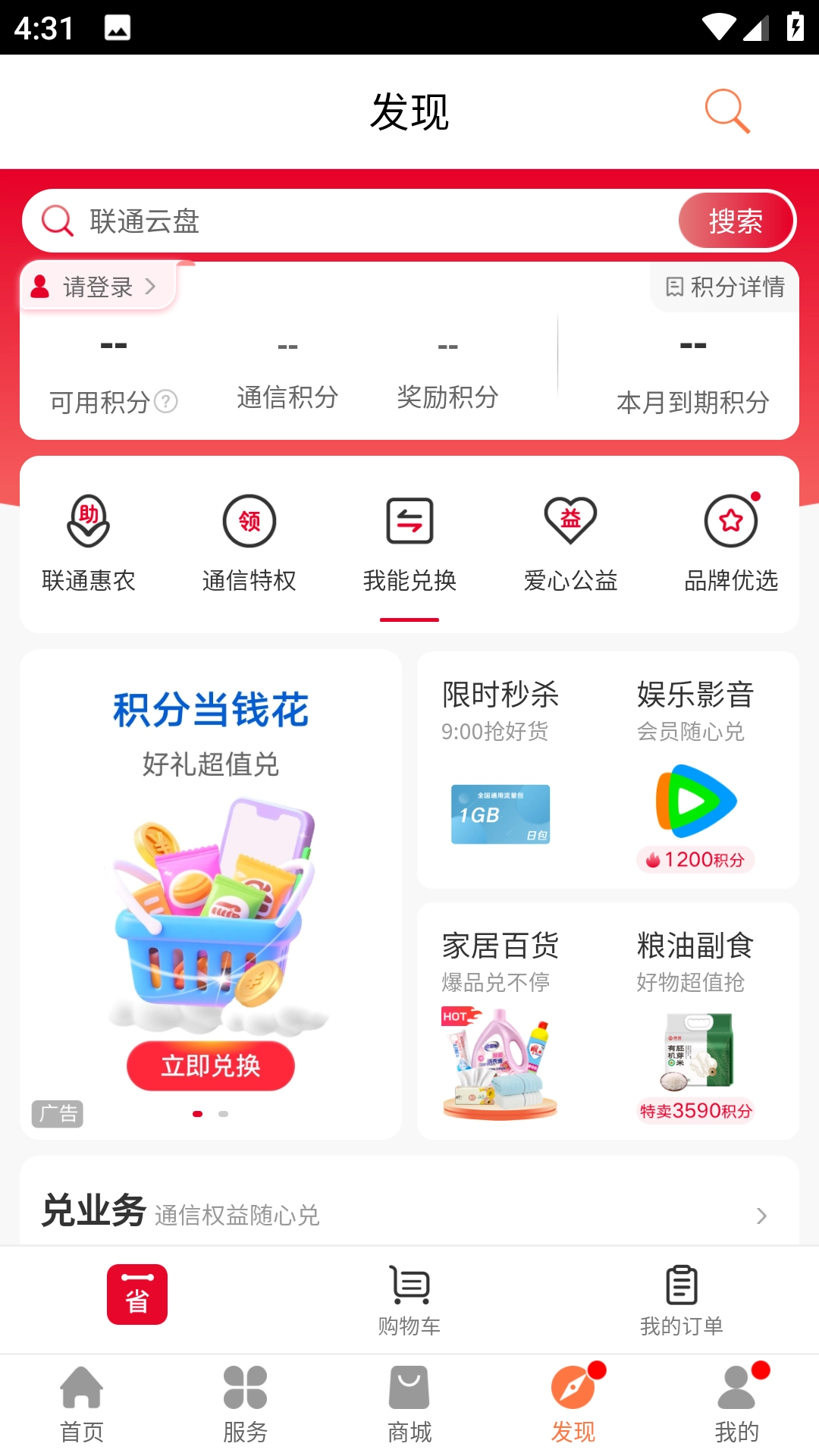Tap the 立即兑换 button
819x1456 pixels.
210,1065
